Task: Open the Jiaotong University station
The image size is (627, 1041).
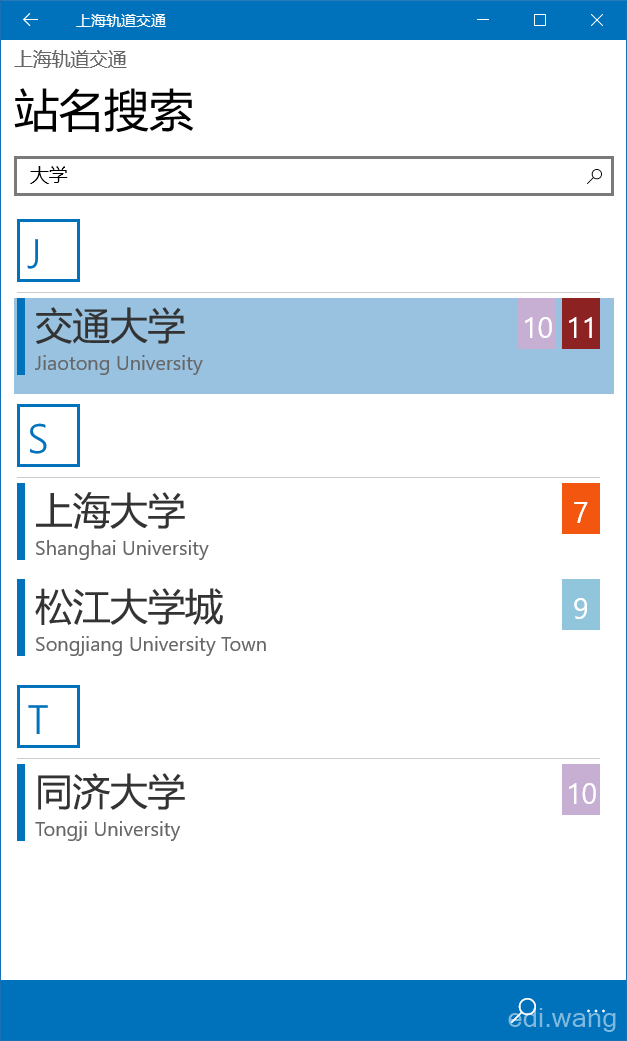Action: 314,345
